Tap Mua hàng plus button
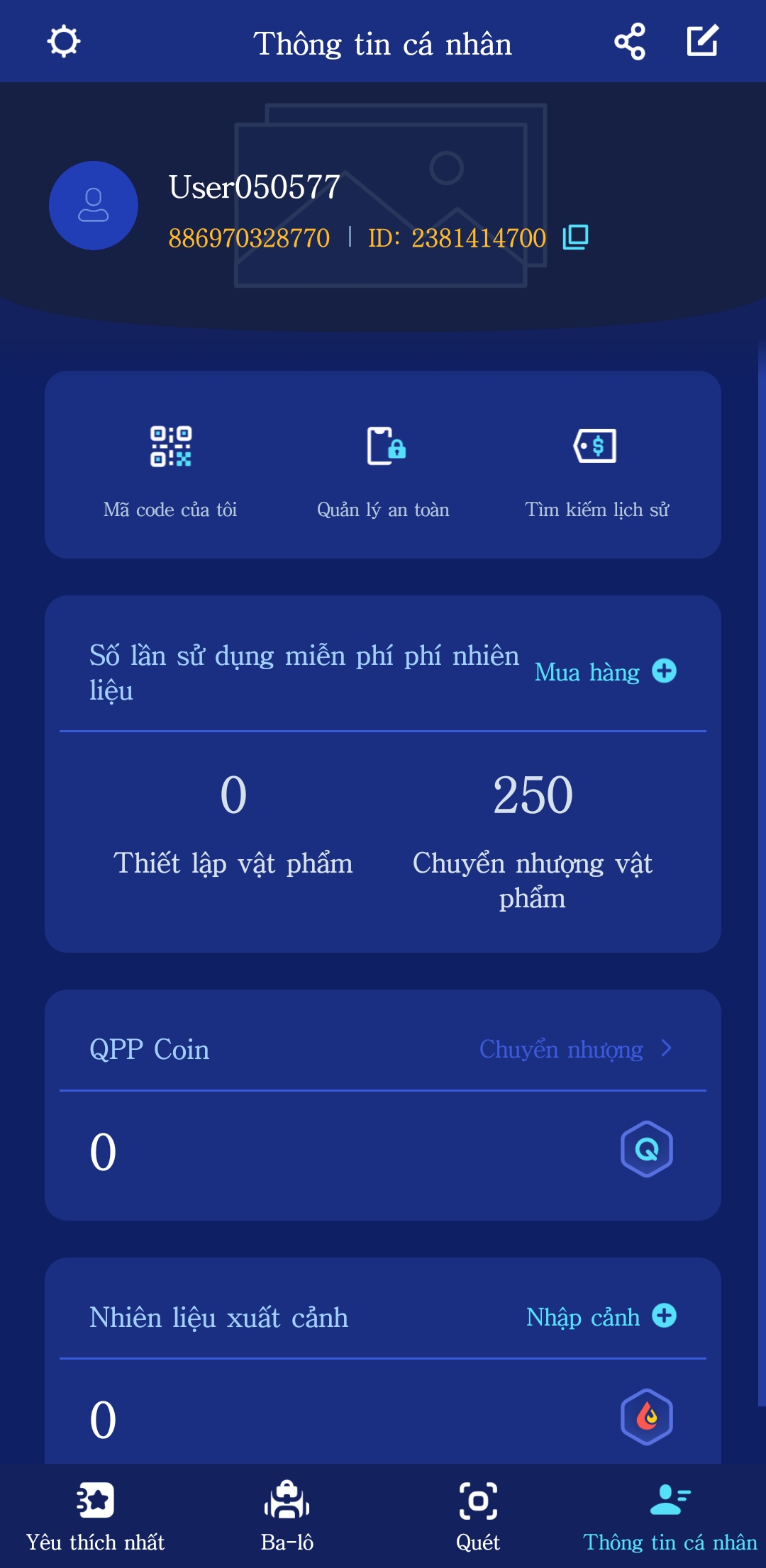 click(x=664, y=671)
